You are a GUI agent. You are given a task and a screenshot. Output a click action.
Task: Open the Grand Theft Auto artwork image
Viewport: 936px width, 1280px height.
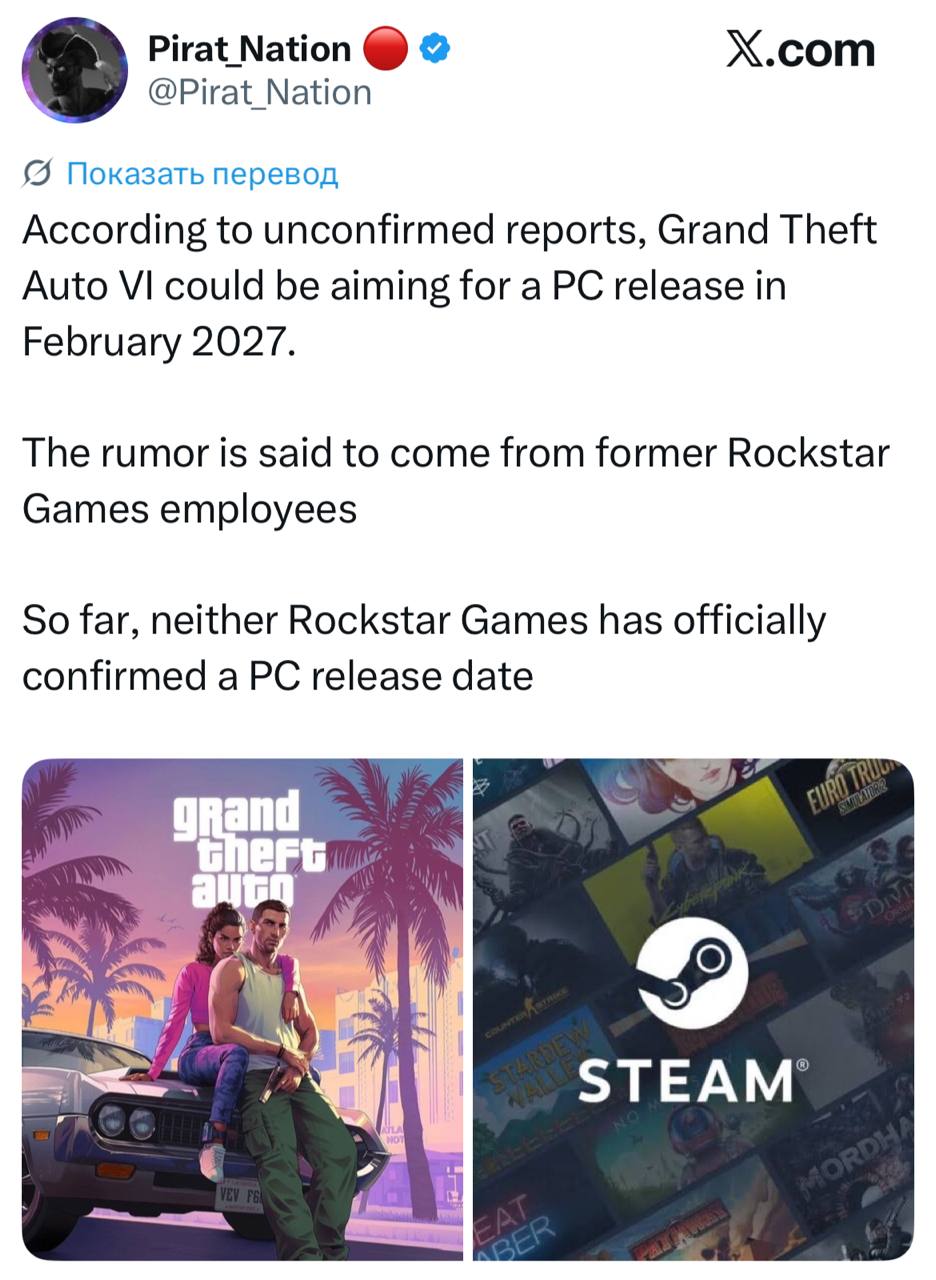[242, 1008]
